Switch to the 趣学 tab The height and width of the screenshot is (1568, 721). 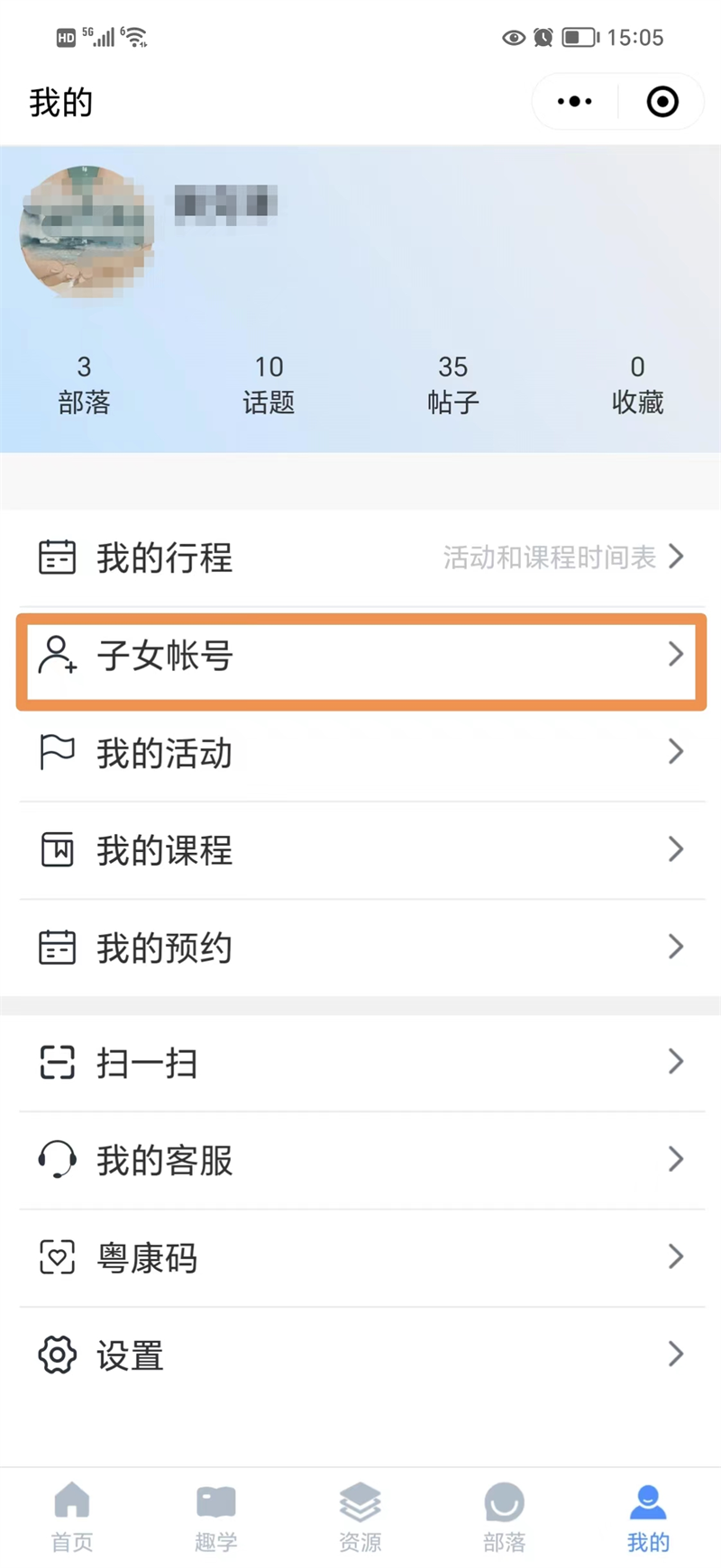pyautogui.click(x=216, y=1518)
